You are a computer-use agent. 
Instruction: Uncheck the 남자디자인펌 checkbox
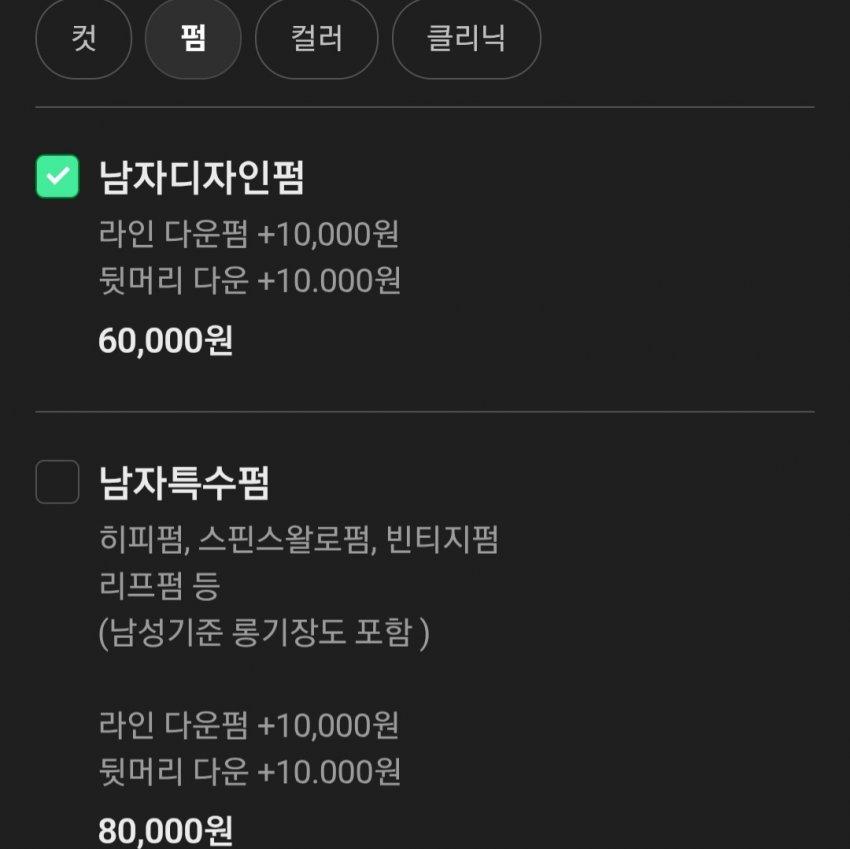(x=57, y=177)
